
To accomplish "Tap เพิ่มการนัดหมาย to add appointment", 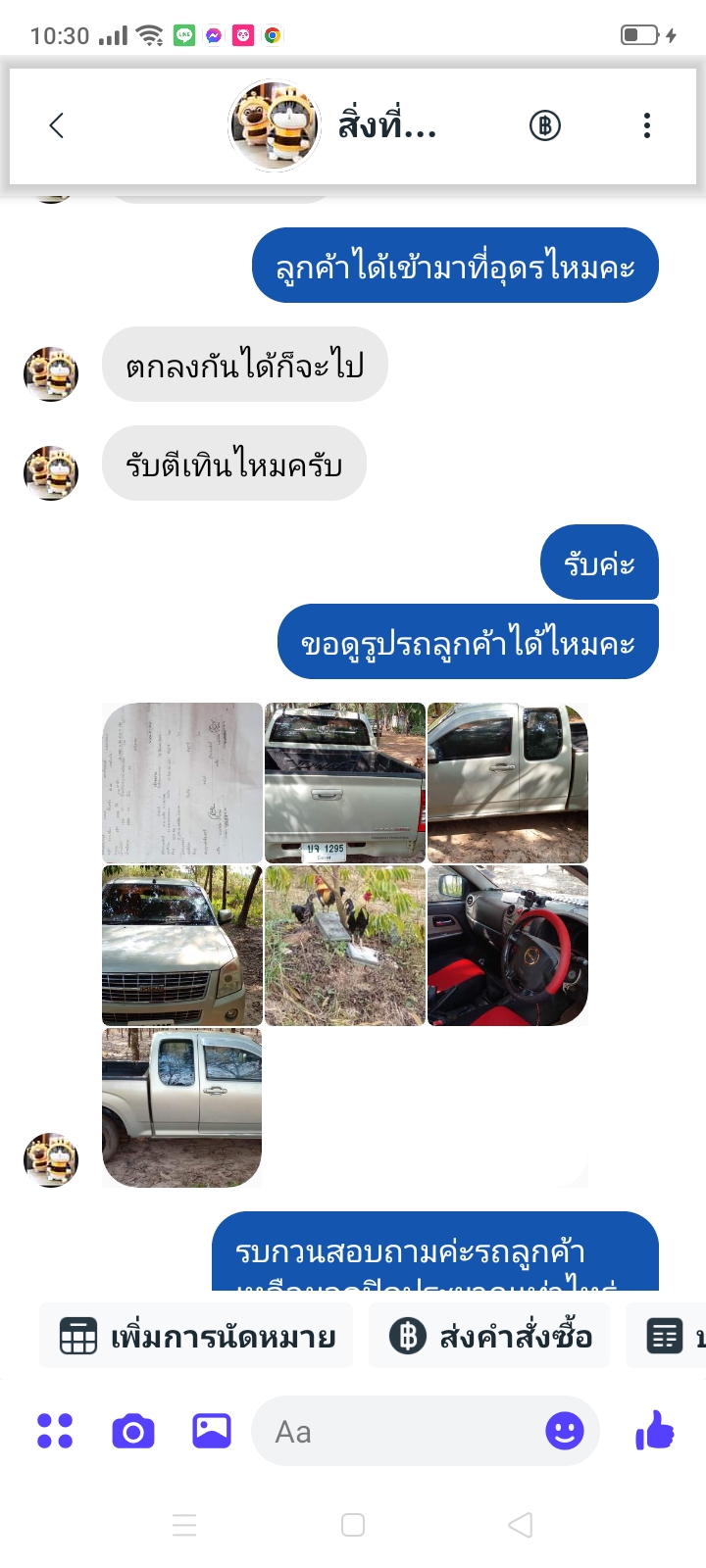I will pyautogui.click(x=196, y=1336).
